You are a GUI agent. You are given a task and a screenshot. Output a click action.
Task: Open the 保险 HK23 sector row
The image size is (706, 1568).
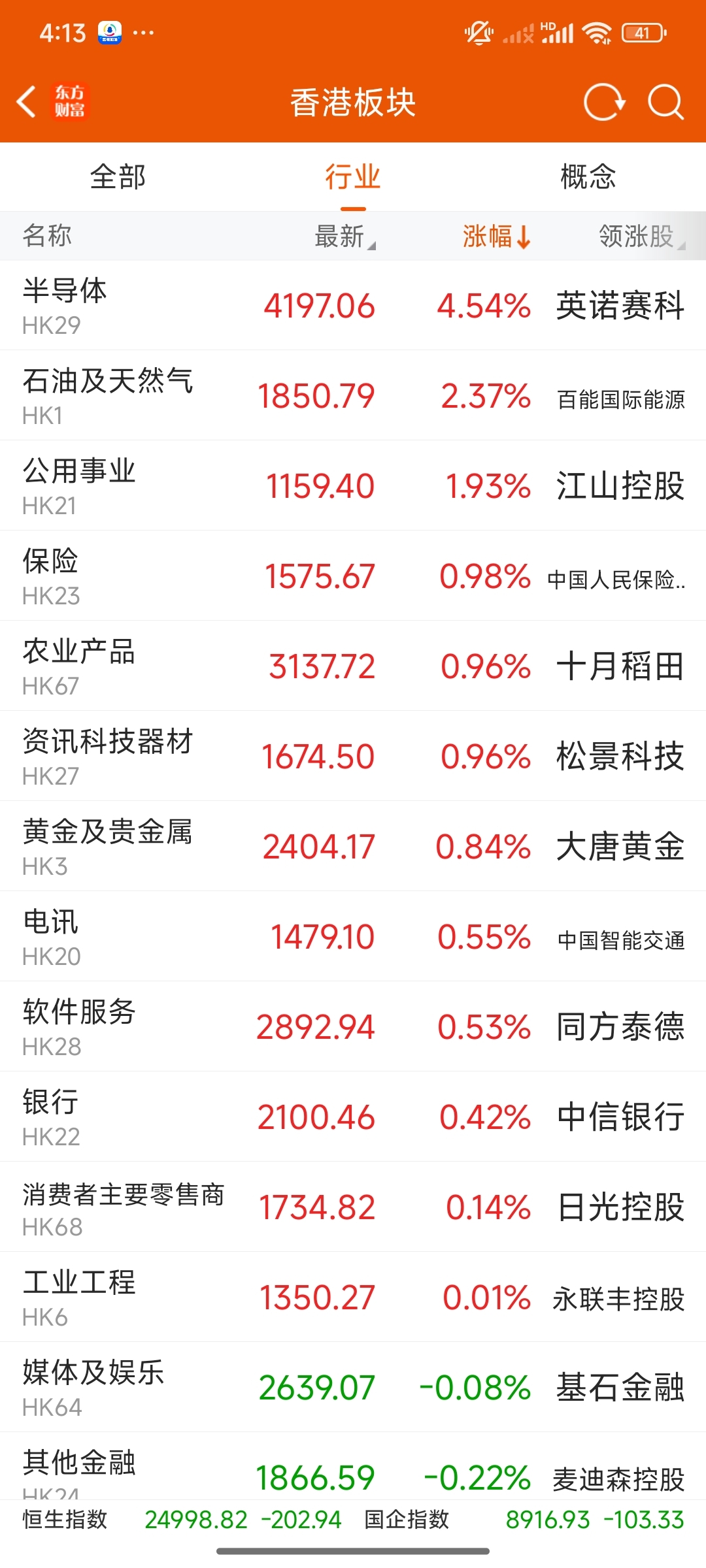coord(353,576)
